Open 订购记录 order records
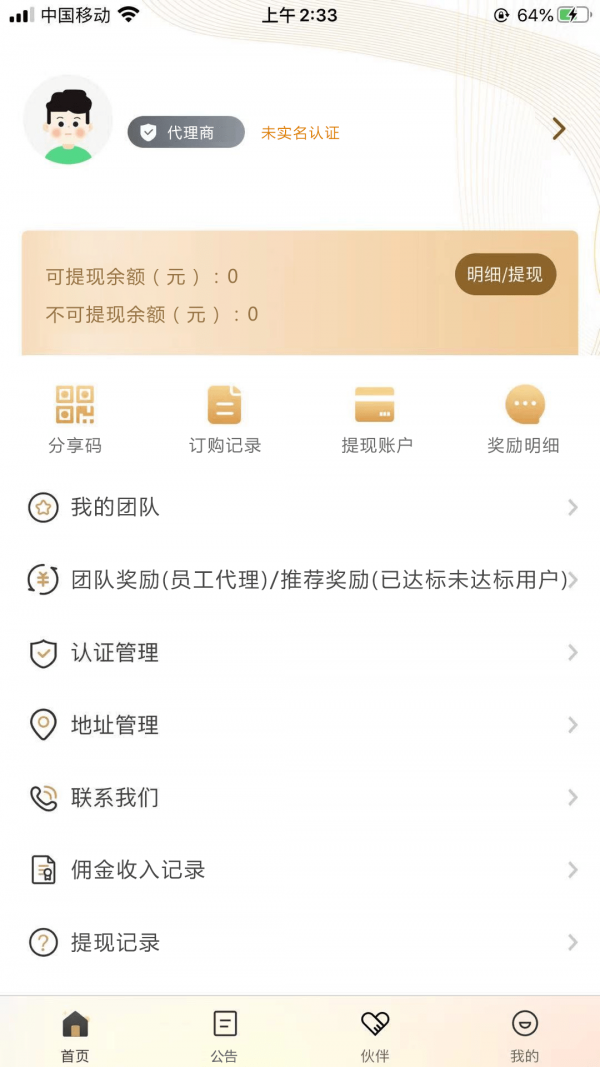 [x=225, y=419]
